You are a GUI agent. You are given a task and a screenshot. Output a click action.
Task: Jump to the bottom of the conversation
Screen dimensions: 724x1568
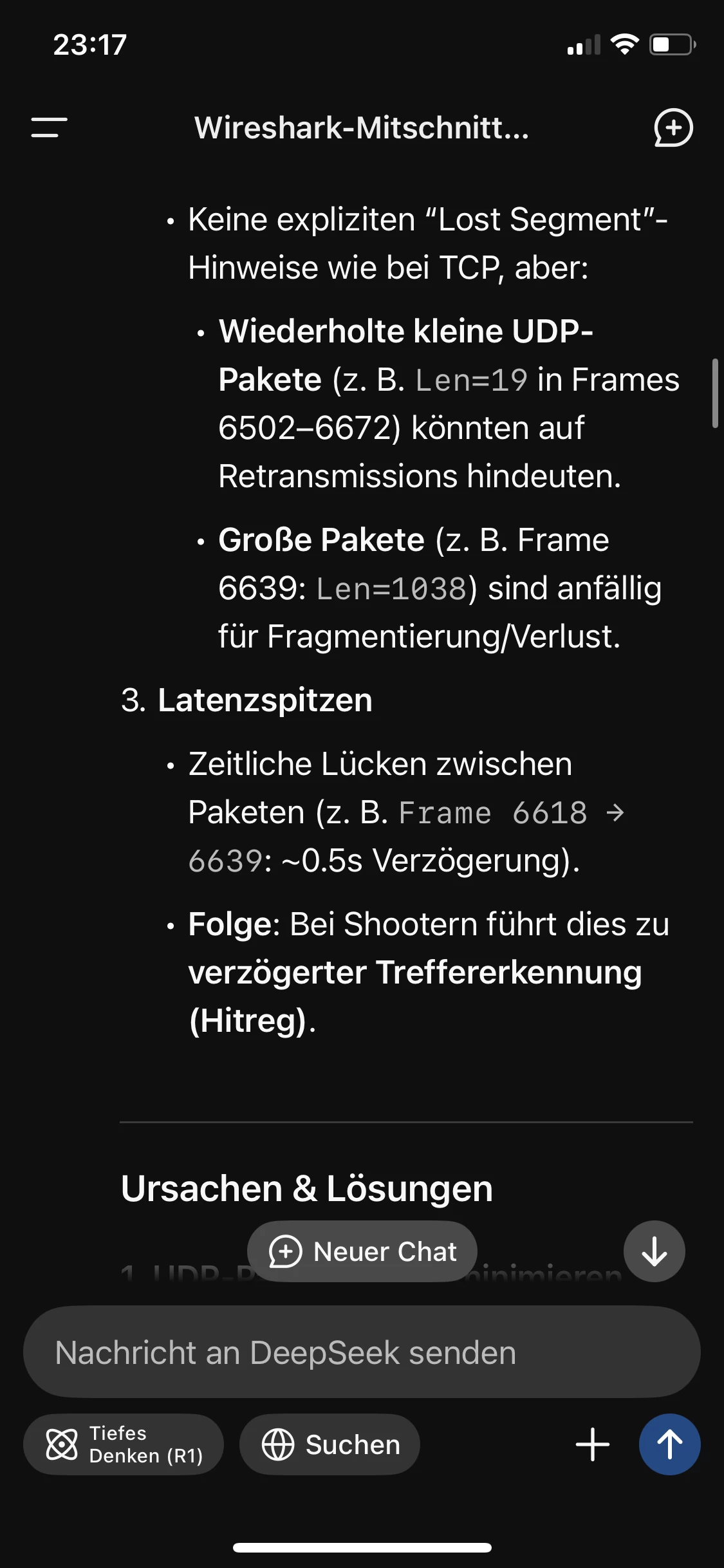click(654, 1251)
